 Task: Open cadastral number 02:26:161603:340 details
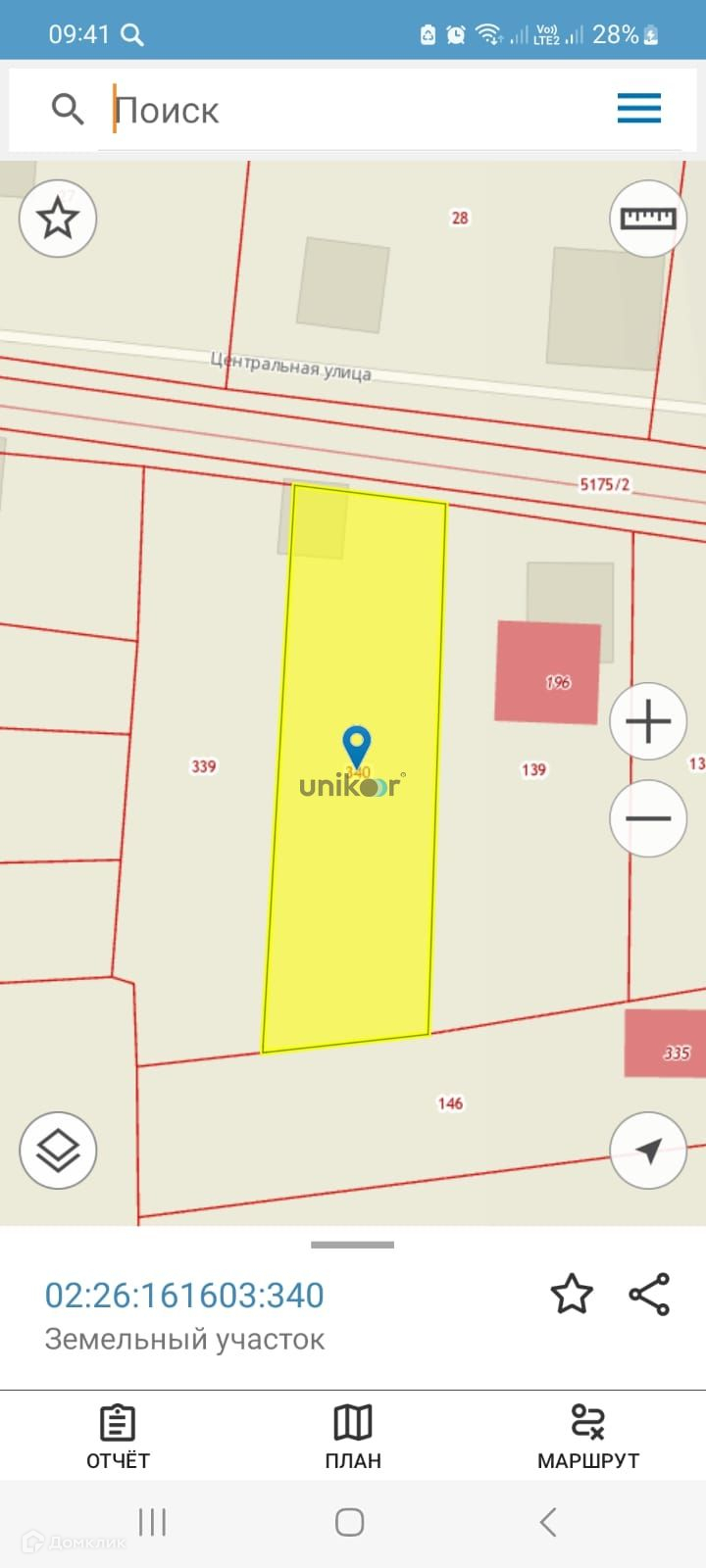pos(184,1296)
